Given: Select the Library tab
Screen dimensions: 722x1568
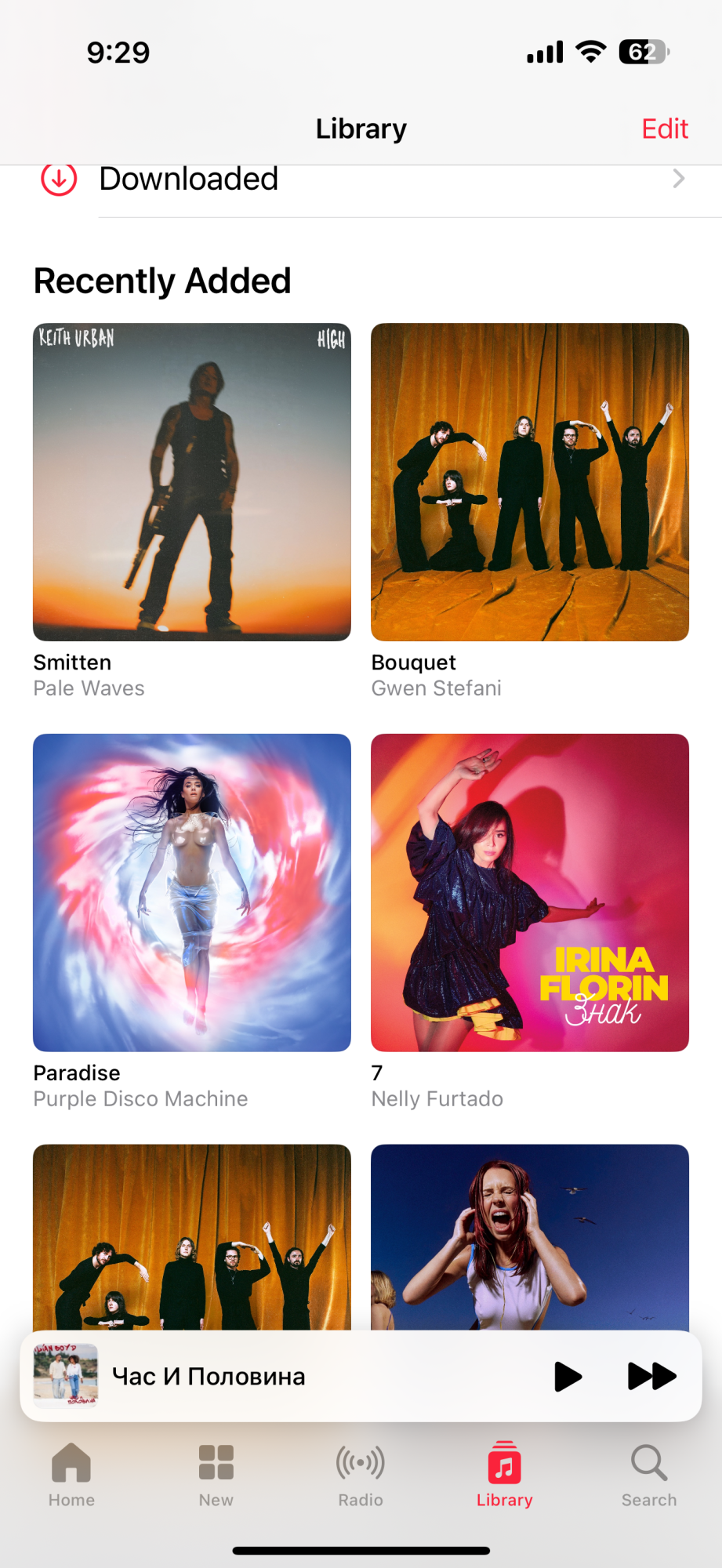Looking at the screenshot, I should (x=505, y=1475).
